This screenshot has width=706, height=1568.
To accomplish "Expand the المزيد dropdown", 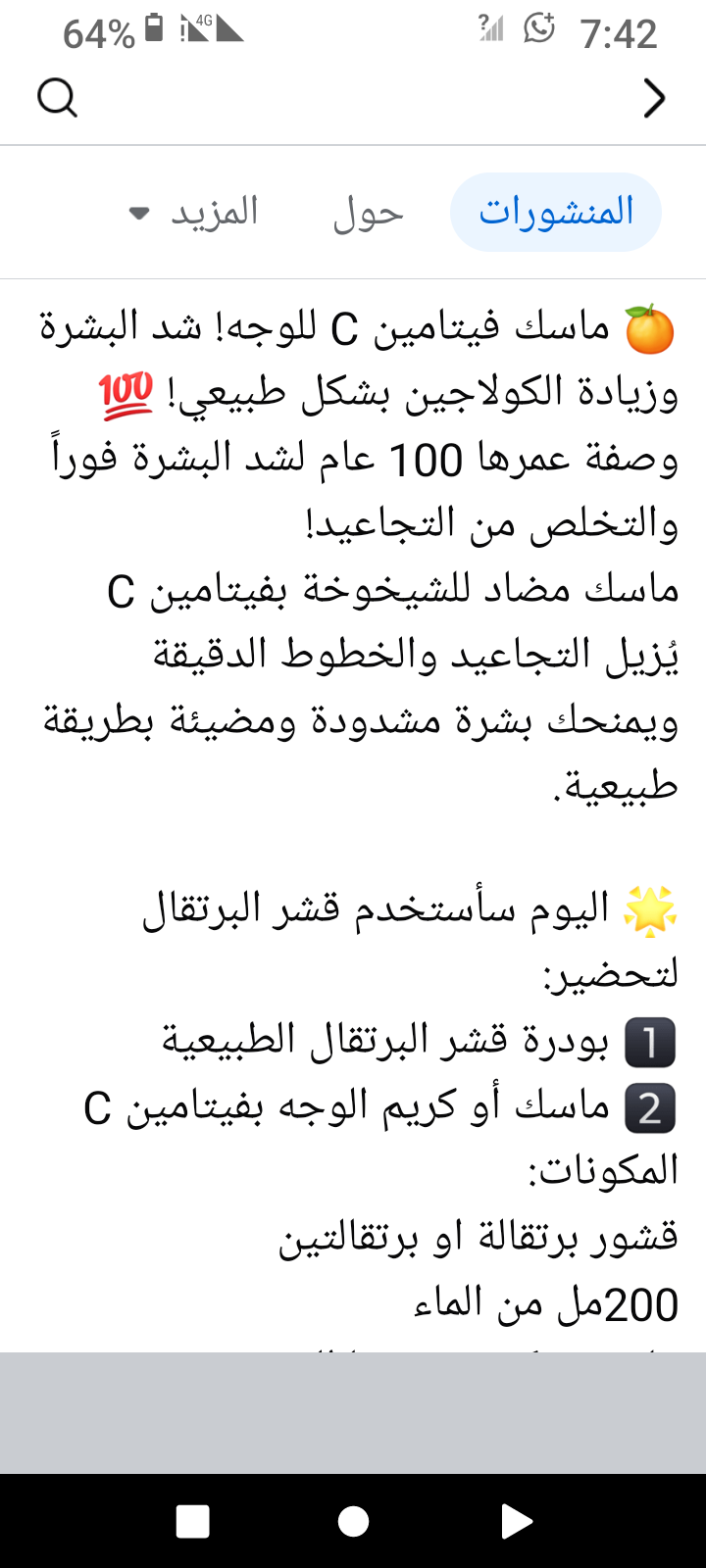I will coord(195,213).
